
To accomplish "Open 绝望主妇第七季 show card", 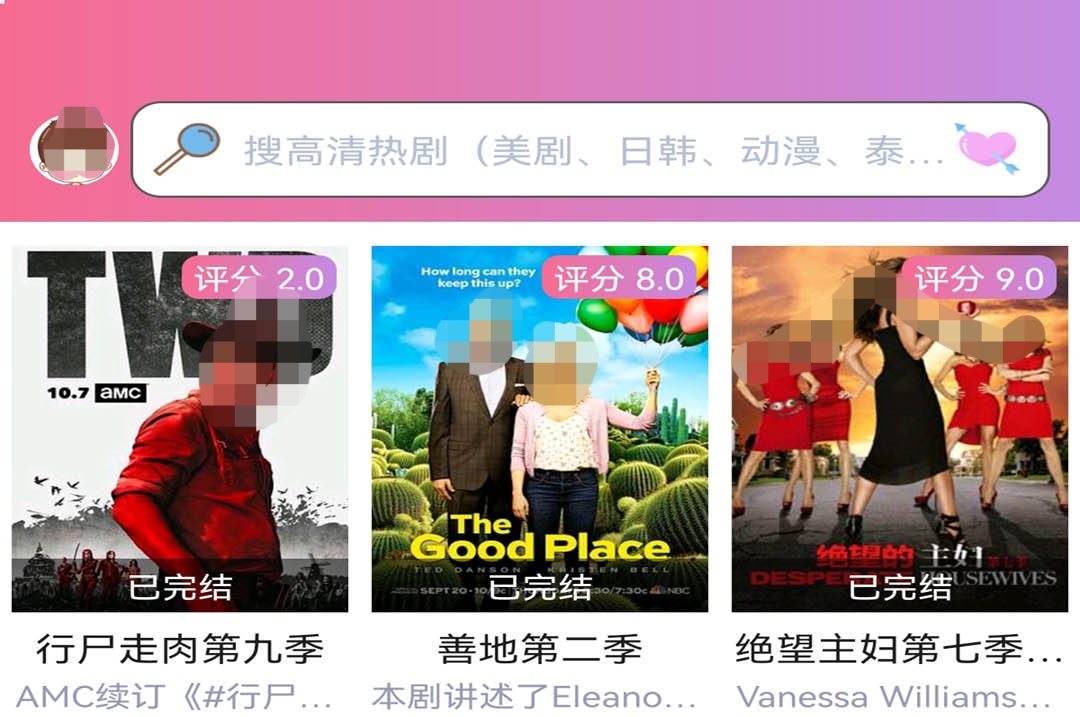I will tap(899, 430).
